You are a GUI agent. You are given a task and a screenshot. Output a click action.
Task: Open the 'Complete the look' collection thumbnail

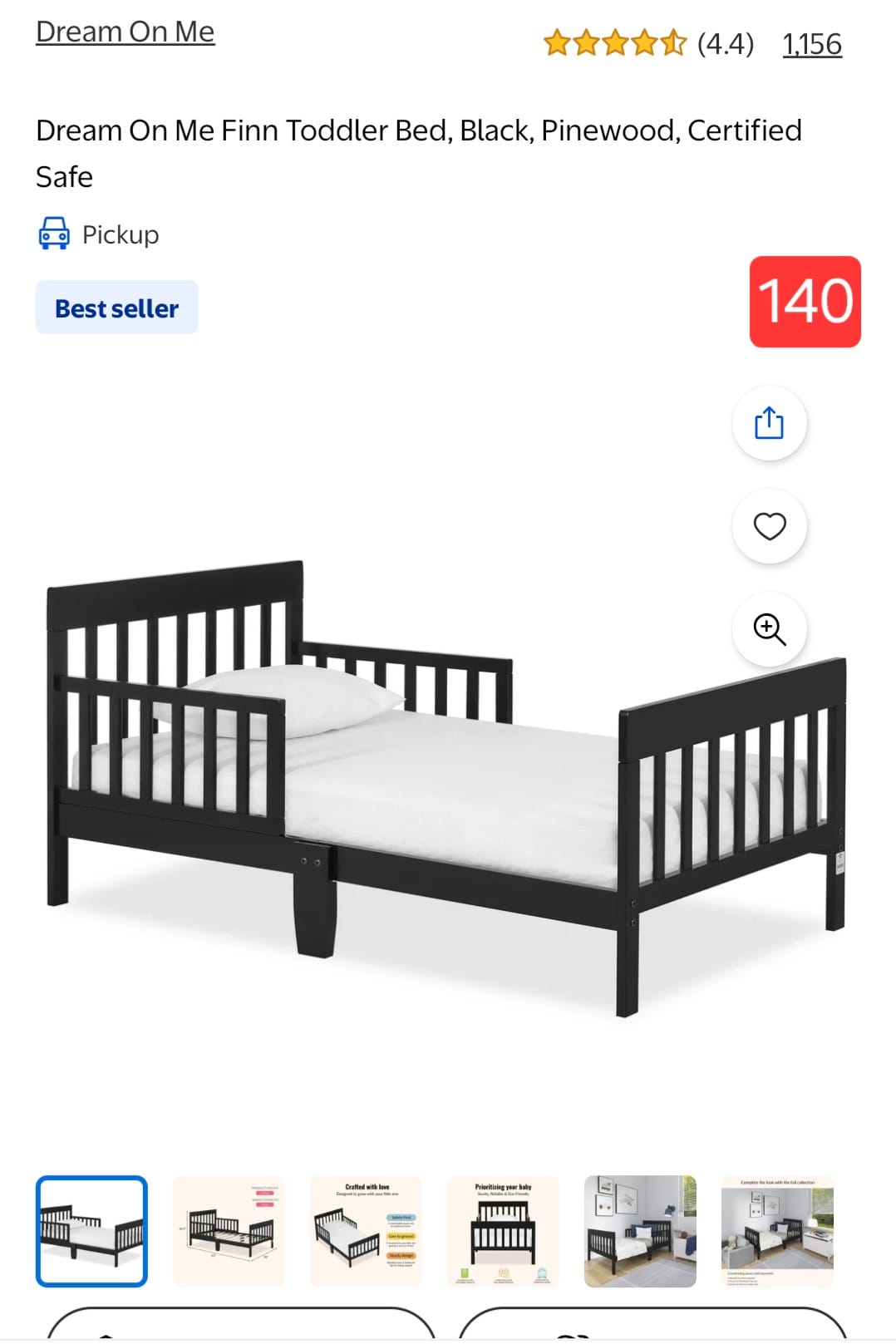(x=777, y=1231)
